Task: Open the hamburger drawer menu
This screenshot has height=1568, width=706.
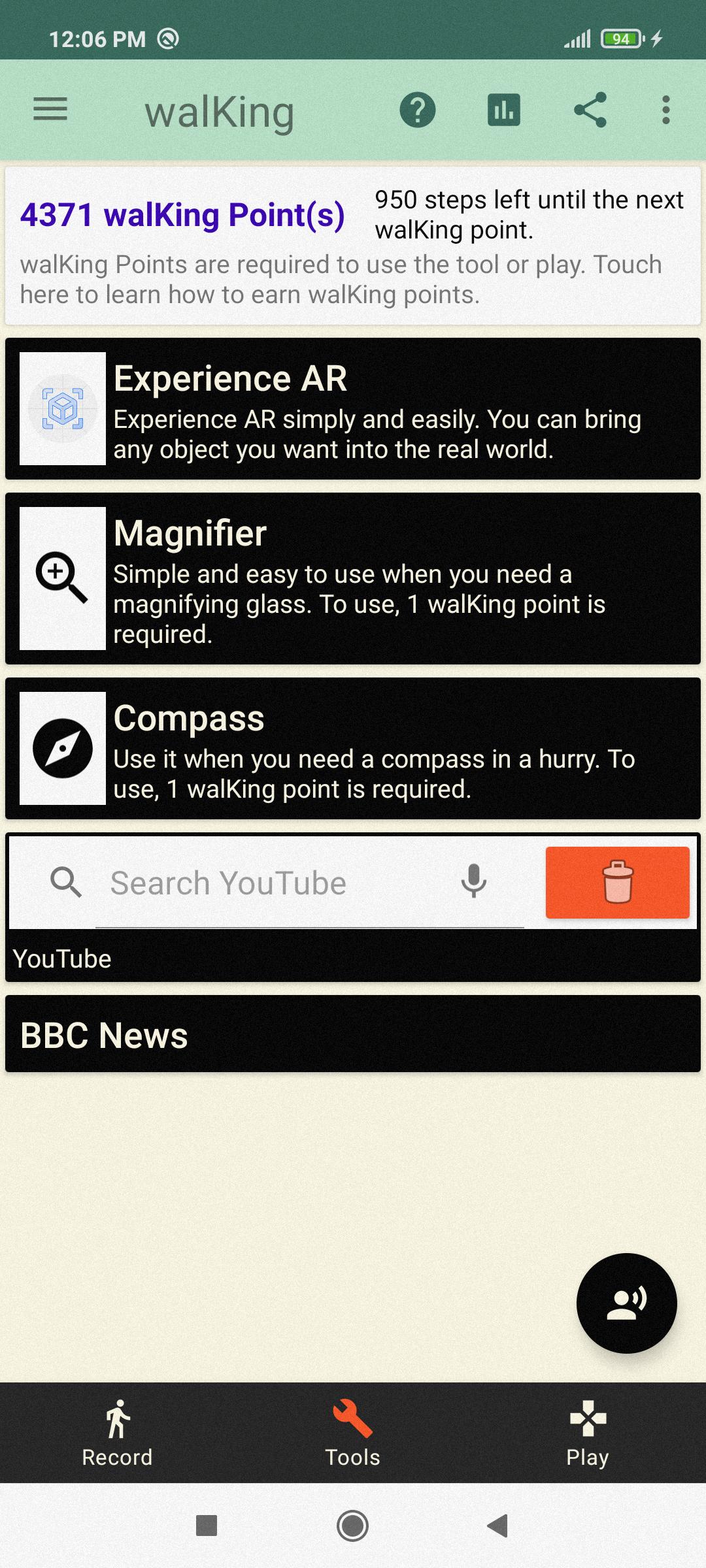Action: coord(50,110)
